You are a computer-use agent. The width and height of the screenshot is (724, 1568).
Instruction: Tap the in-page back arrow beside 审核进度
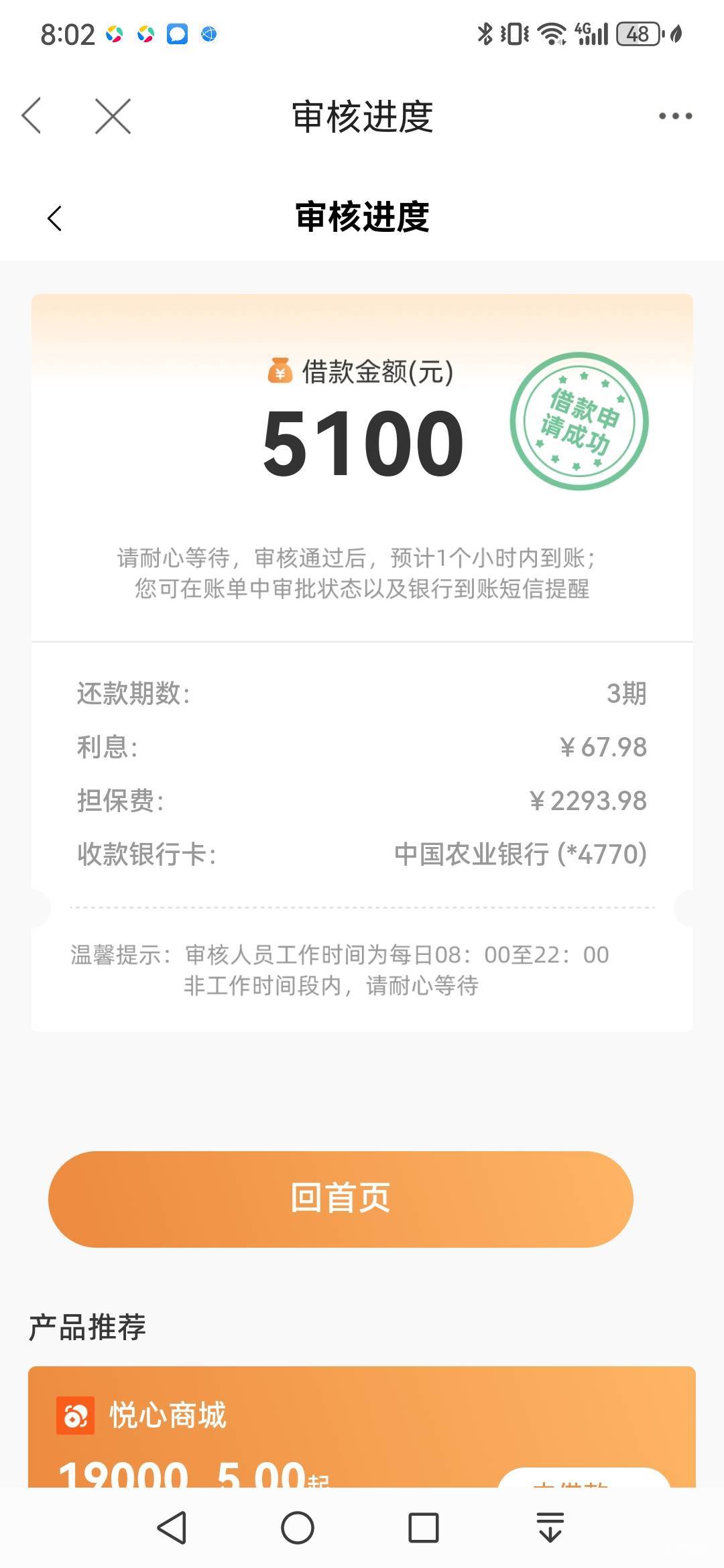(x=55, y=218)
